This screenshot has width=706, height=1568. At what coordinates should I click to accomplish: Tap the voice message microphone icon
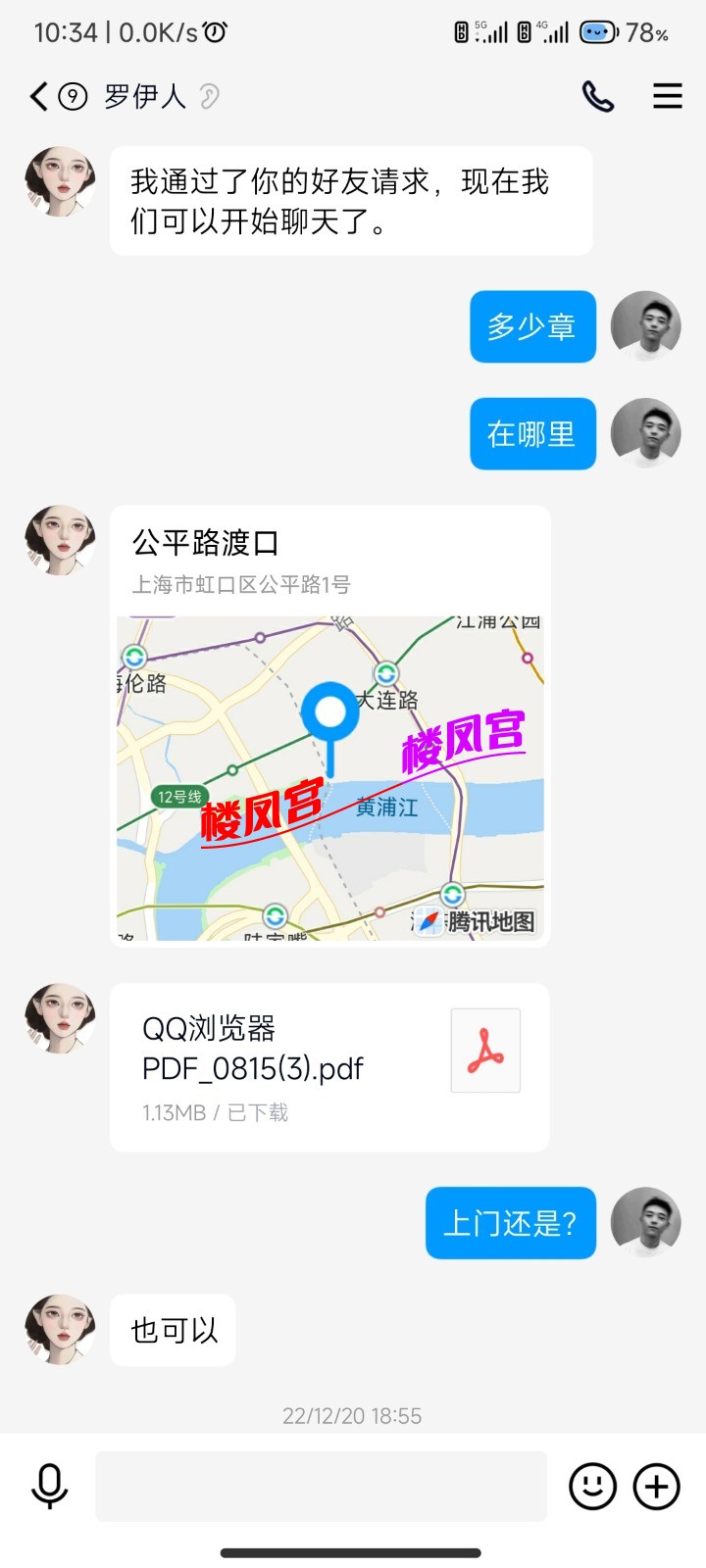47,1486
